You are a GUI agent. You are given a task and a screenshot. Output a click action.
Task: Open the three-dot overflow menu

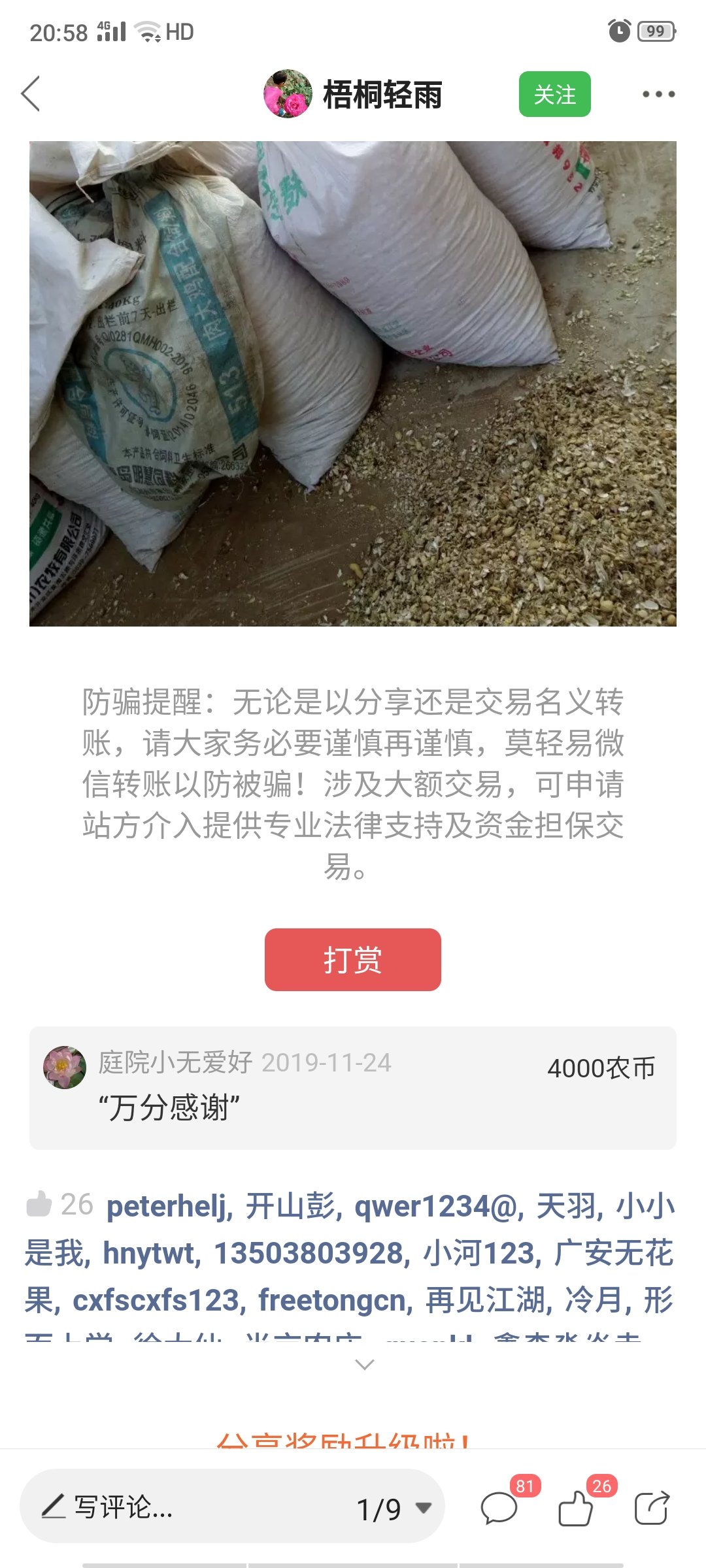point(658,94)
